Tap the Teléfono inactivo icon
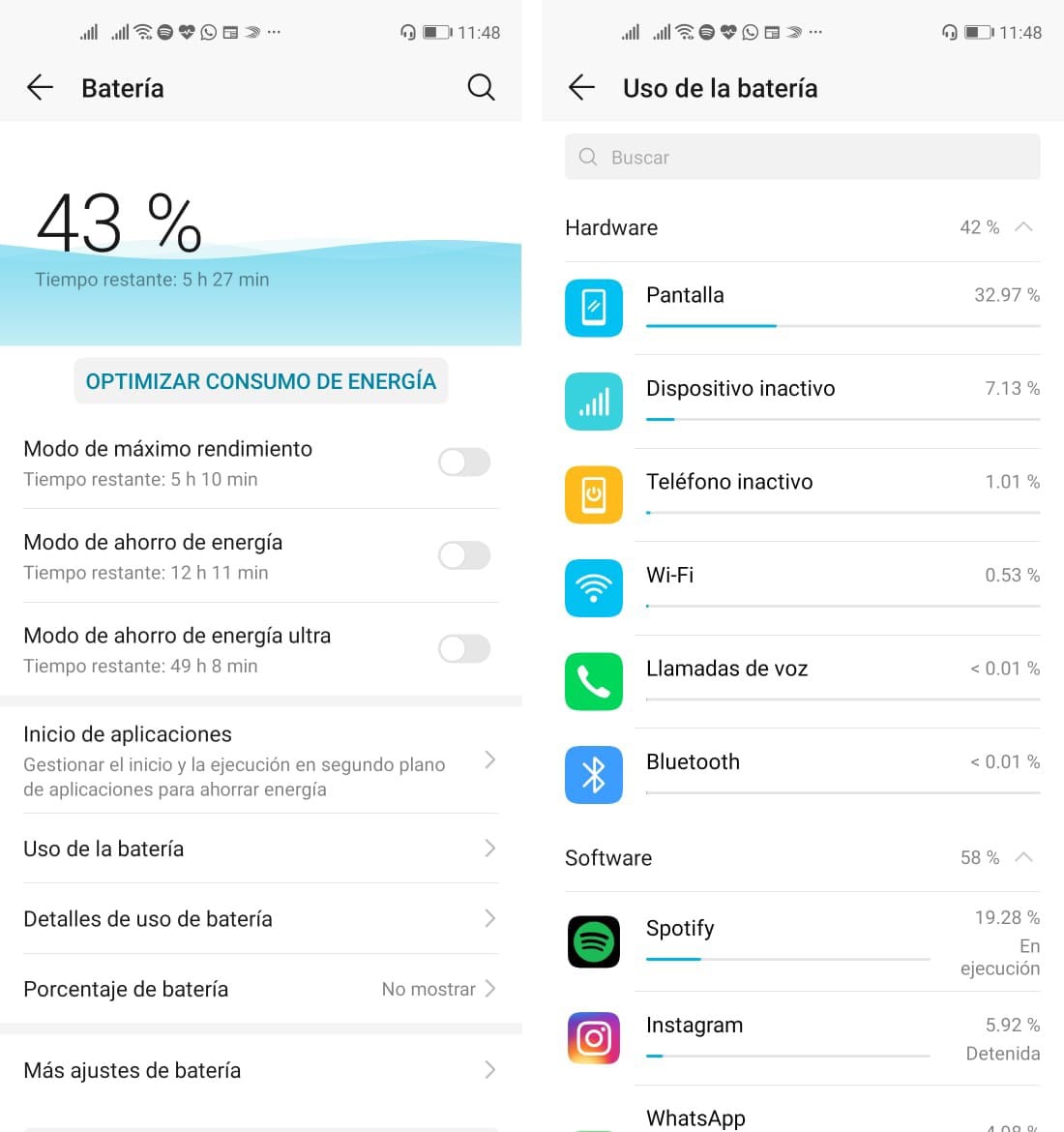The height and width of the screenshot is (1132, 1064). [x=593, y=494]
